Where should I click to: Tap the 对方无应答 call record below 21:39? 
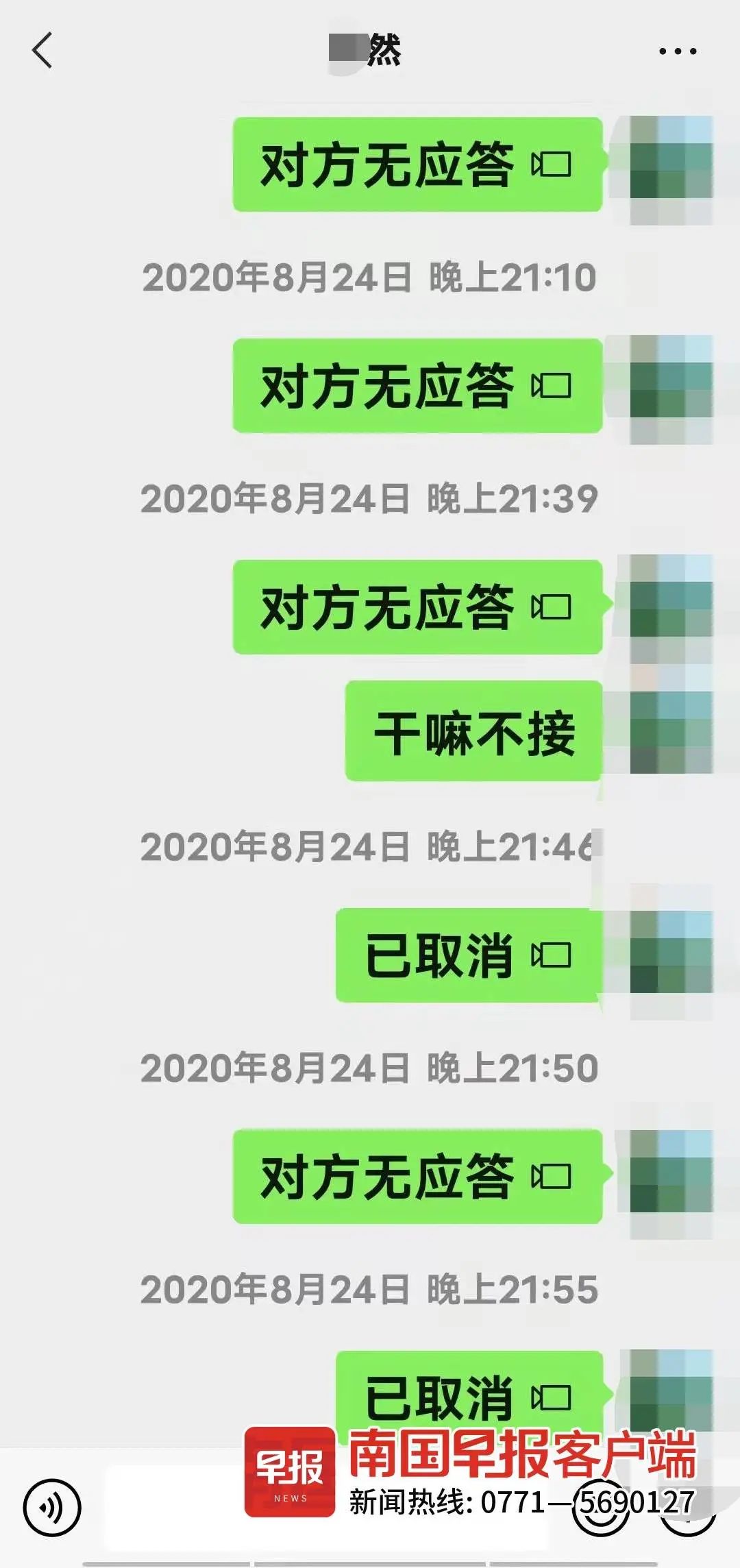click(417, 607)
